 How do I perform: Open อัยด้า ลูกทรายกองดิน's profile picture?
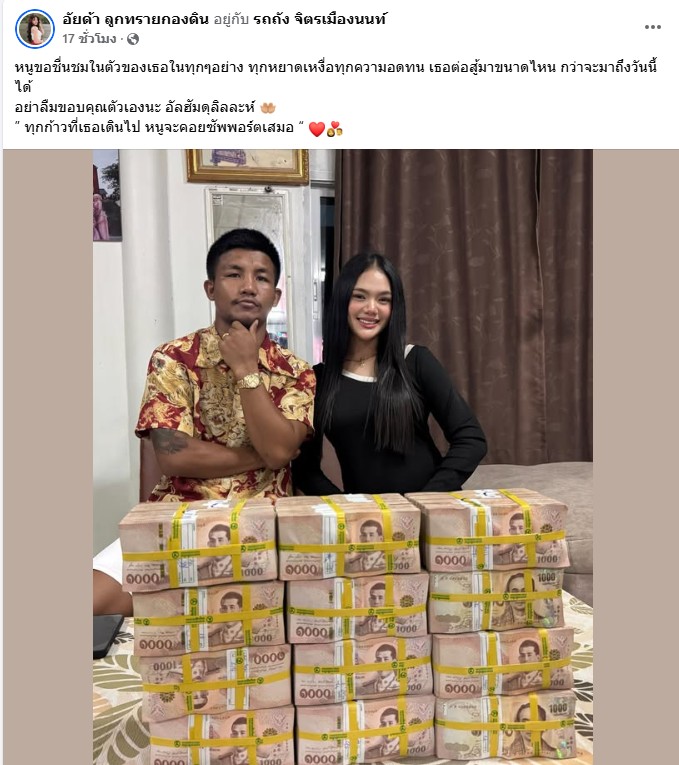[35, 29]
